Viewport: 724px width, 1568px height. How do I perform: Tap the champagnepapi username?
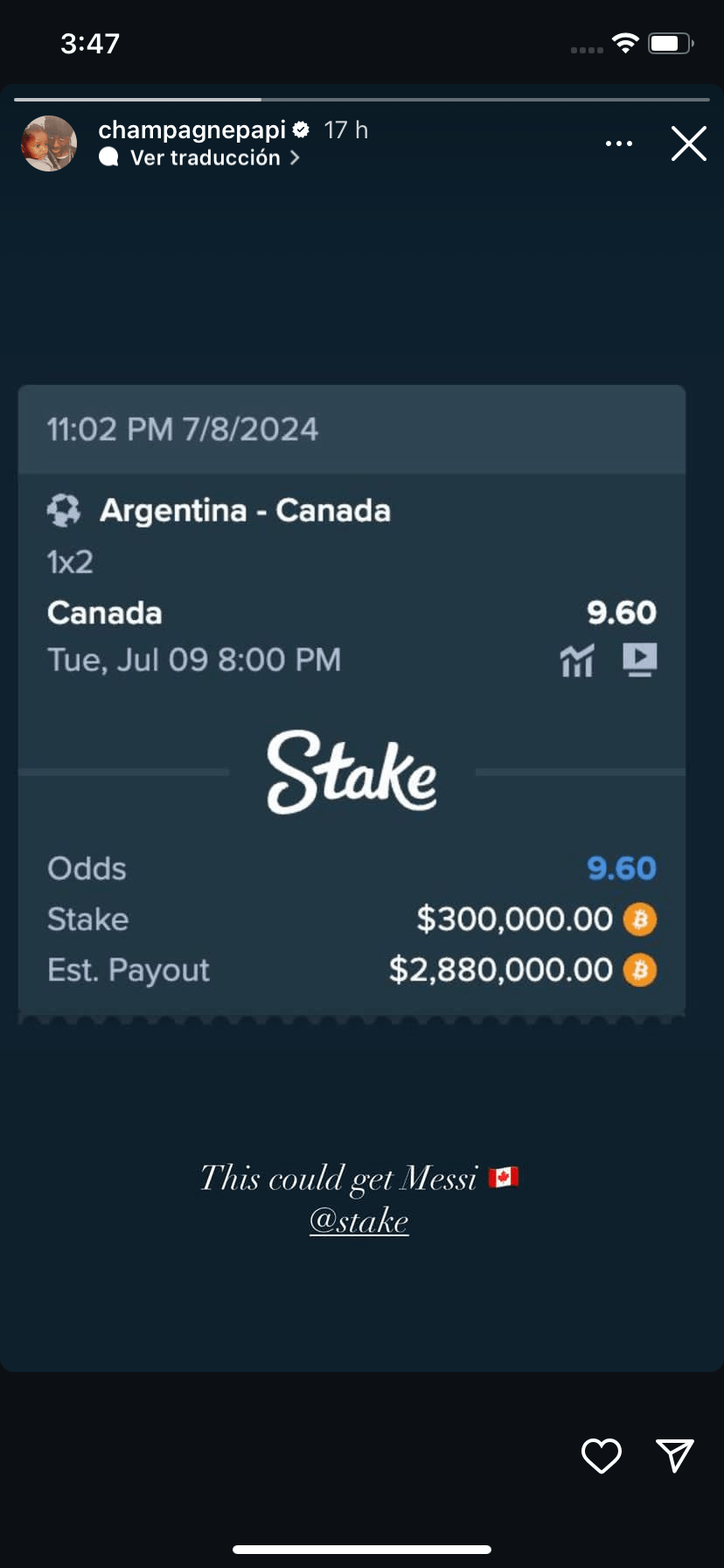pos(192,129)
